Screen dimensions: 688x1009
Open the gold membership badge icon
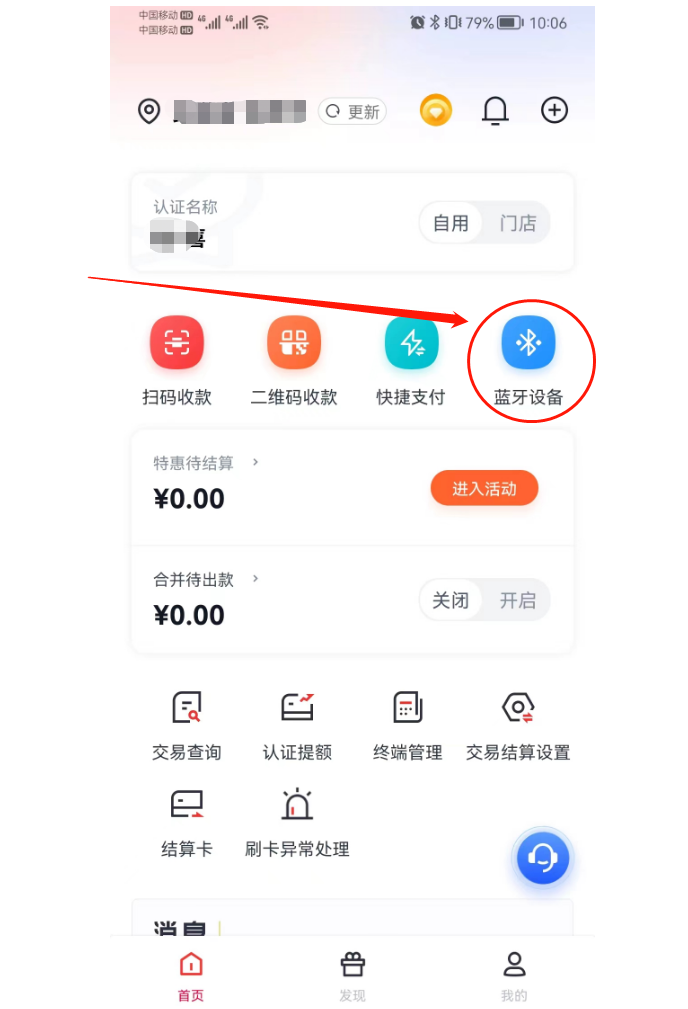click(435, 110)
